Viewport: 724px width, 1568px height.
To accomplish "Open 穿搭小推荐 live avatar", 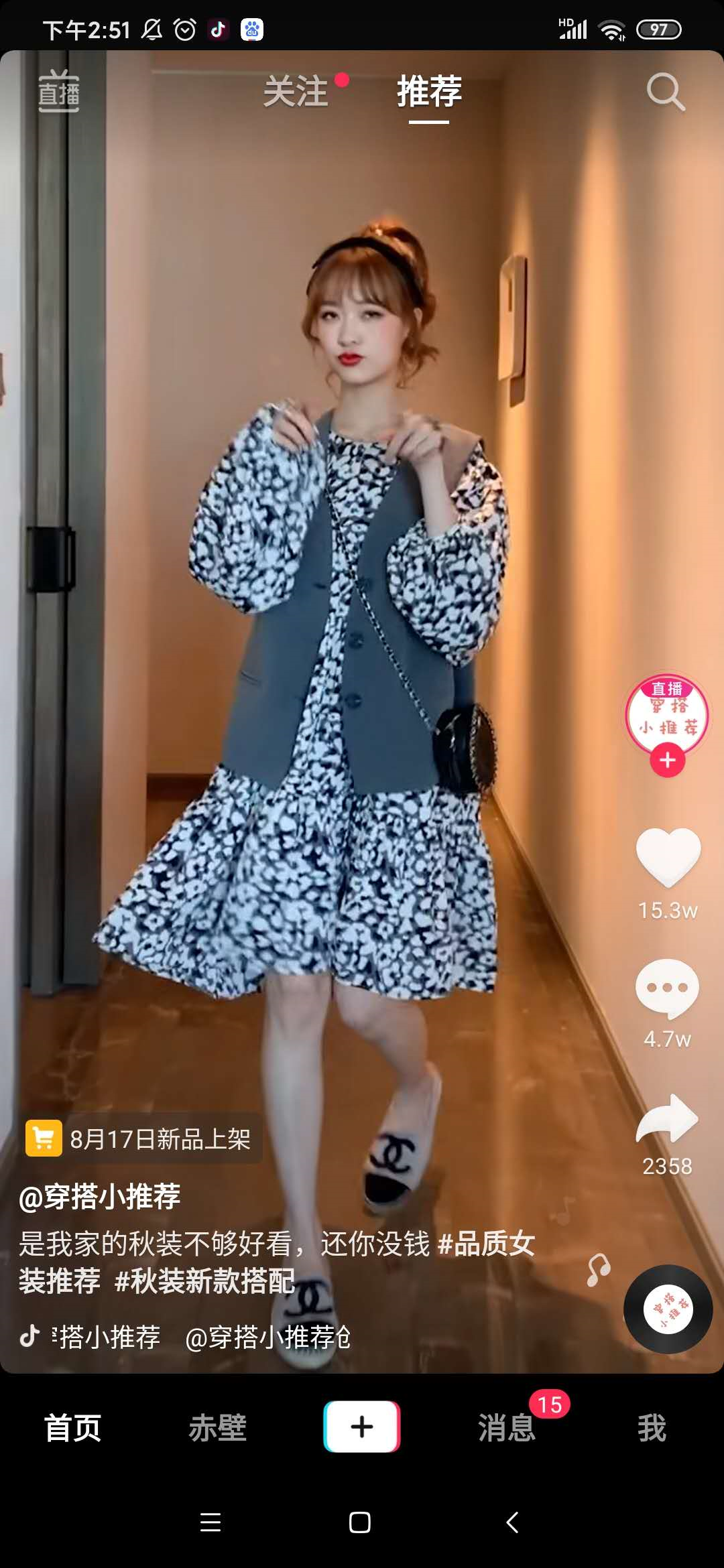I will click(x=667, y=715).
